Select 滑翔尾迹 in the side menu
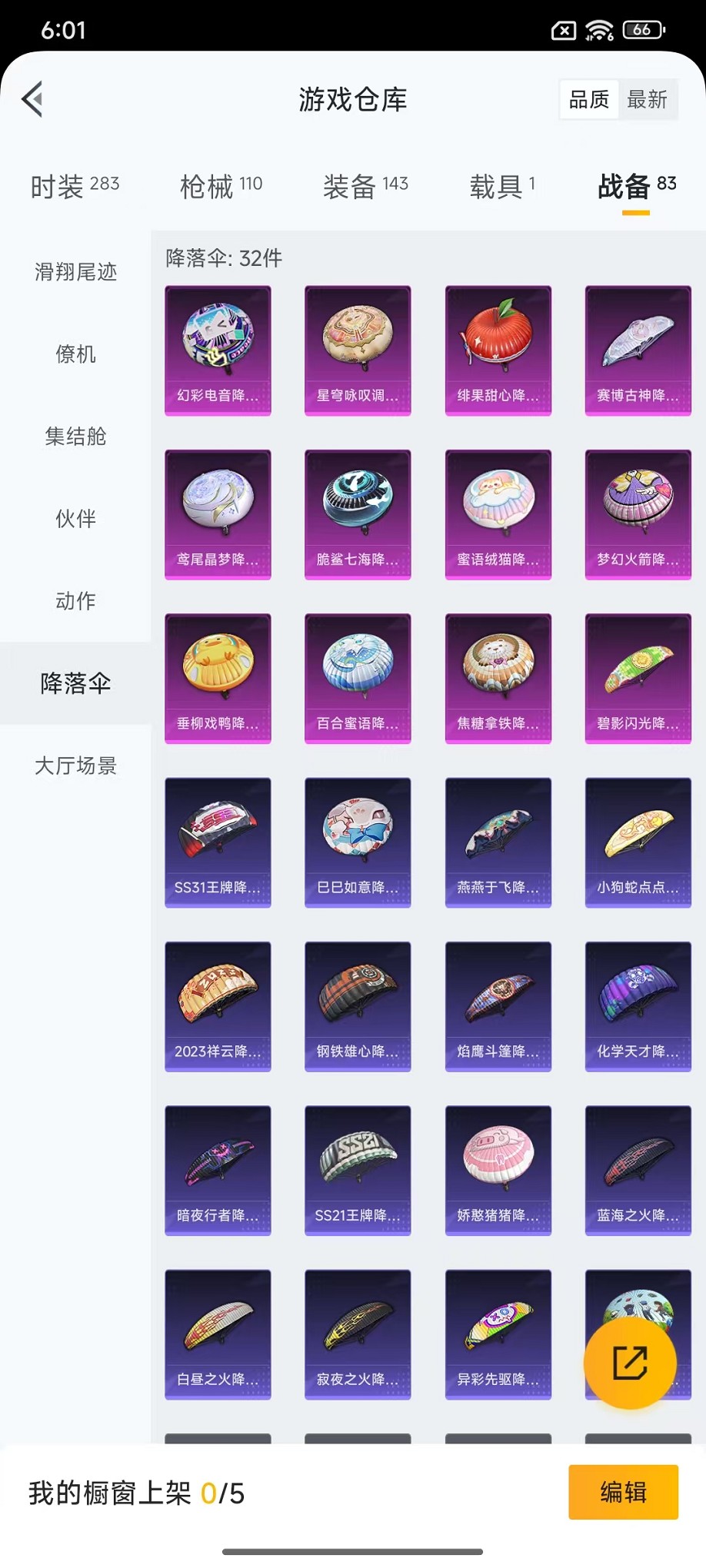Screen dimensions: 706x1568 tap(75, 272)
